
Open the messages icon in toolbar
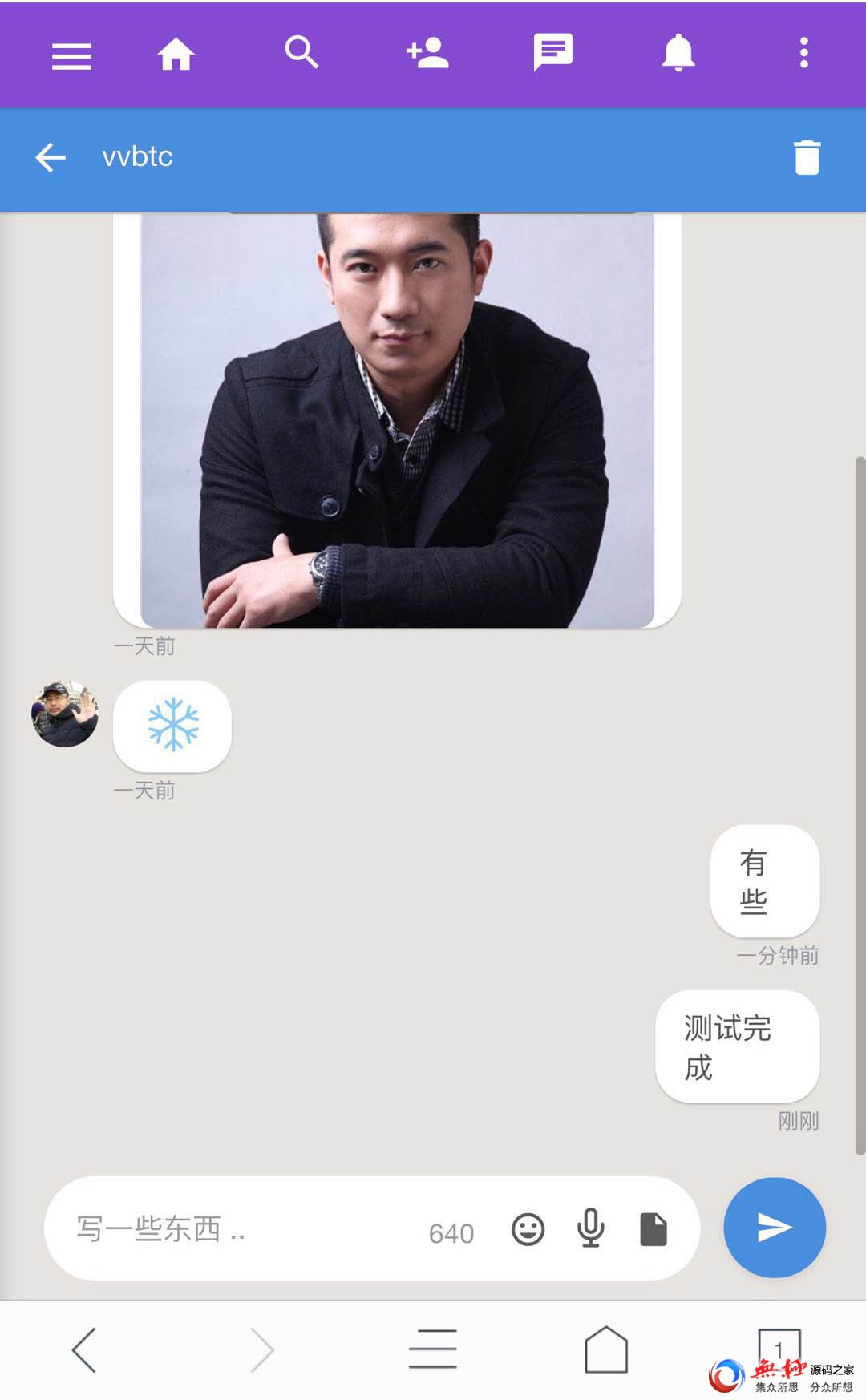pos(553,52)
